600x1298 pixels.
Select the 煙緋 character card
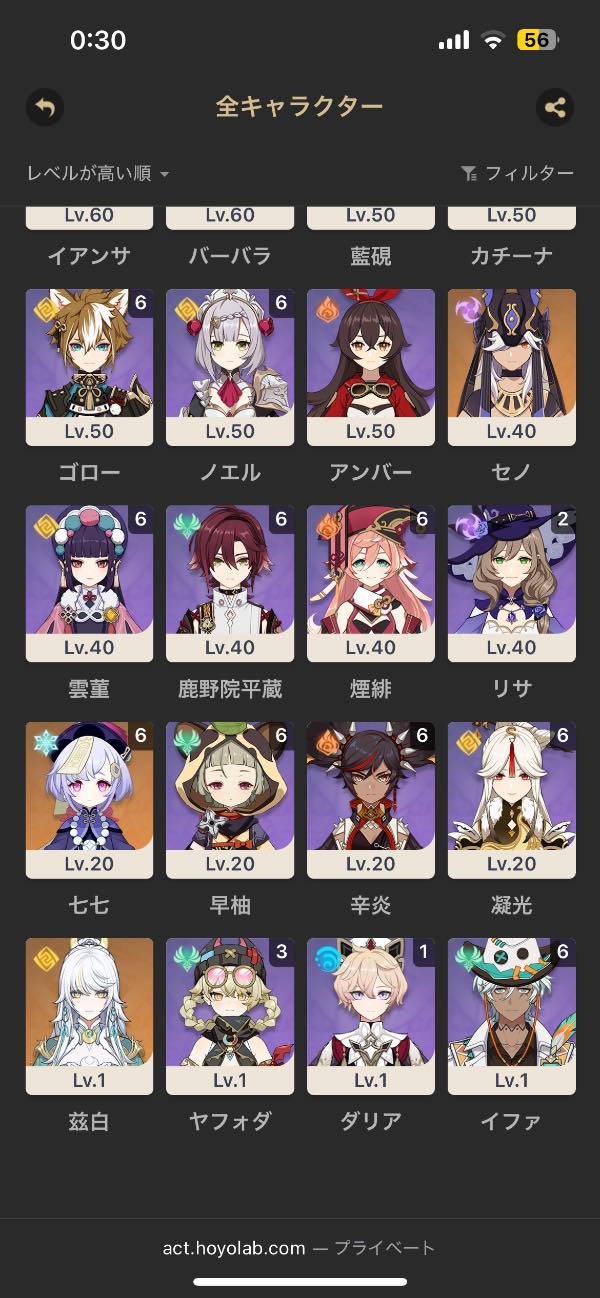pos(371,583)
